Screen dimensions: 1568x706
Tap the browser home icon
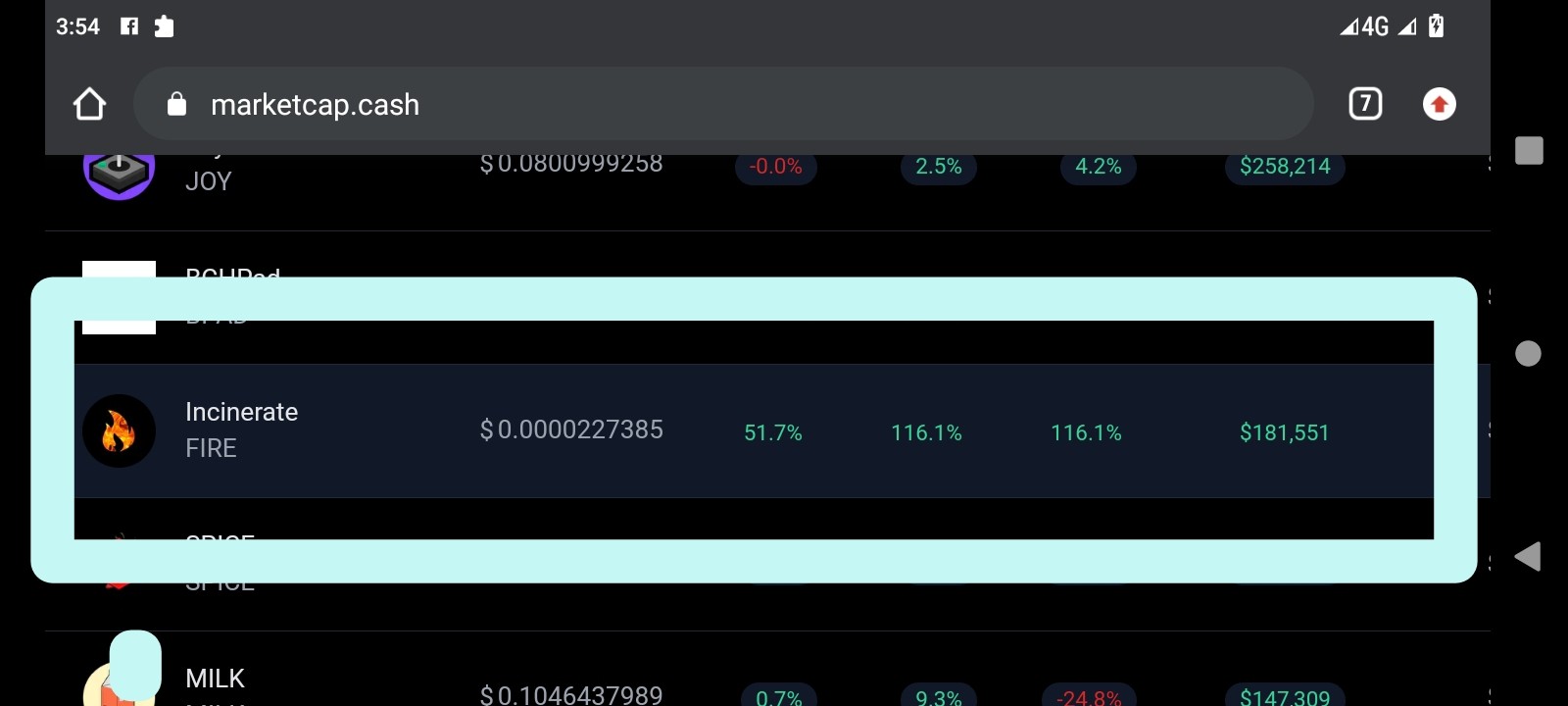pyautogui.click(x=89, y=104)
